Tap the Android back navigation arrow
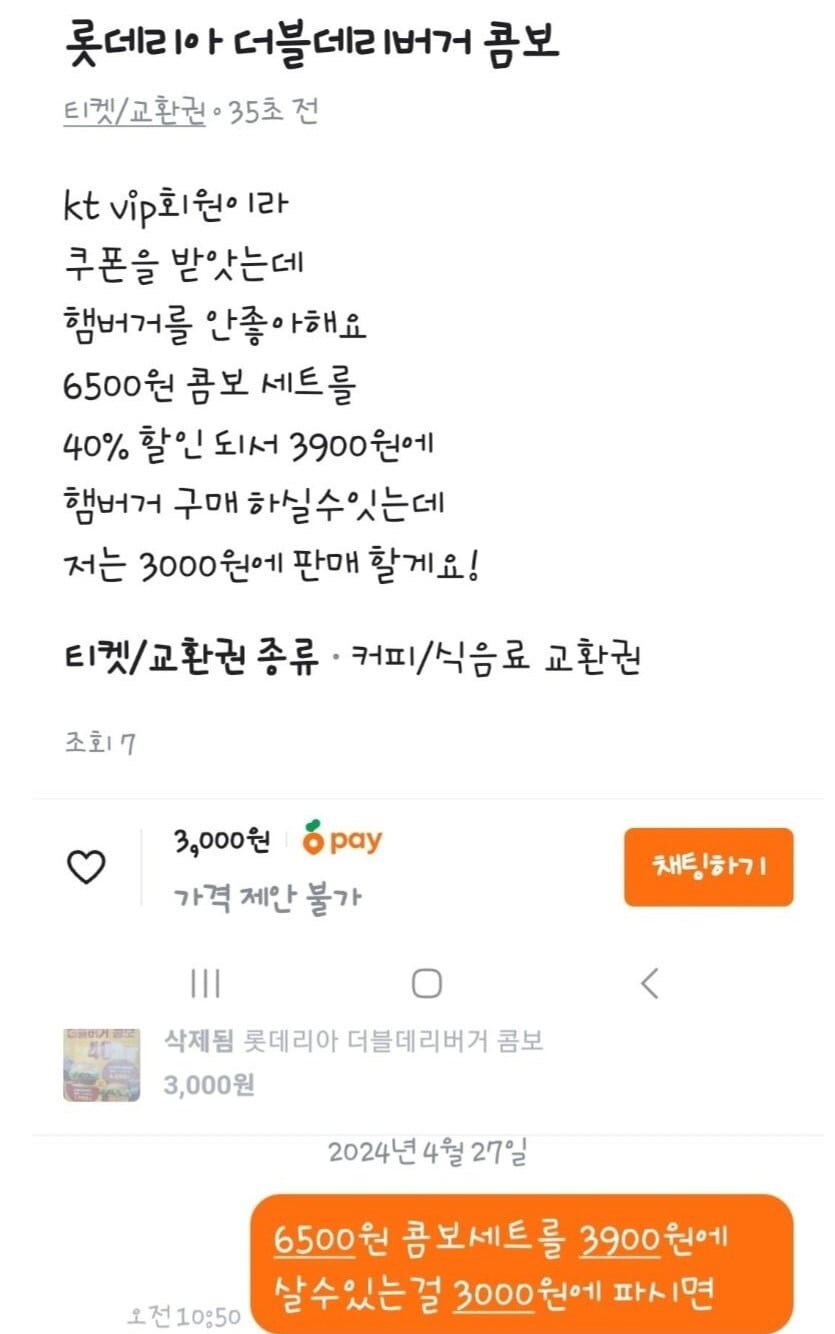This screenshot has width=835, height=1334. (x=649, y=983)
